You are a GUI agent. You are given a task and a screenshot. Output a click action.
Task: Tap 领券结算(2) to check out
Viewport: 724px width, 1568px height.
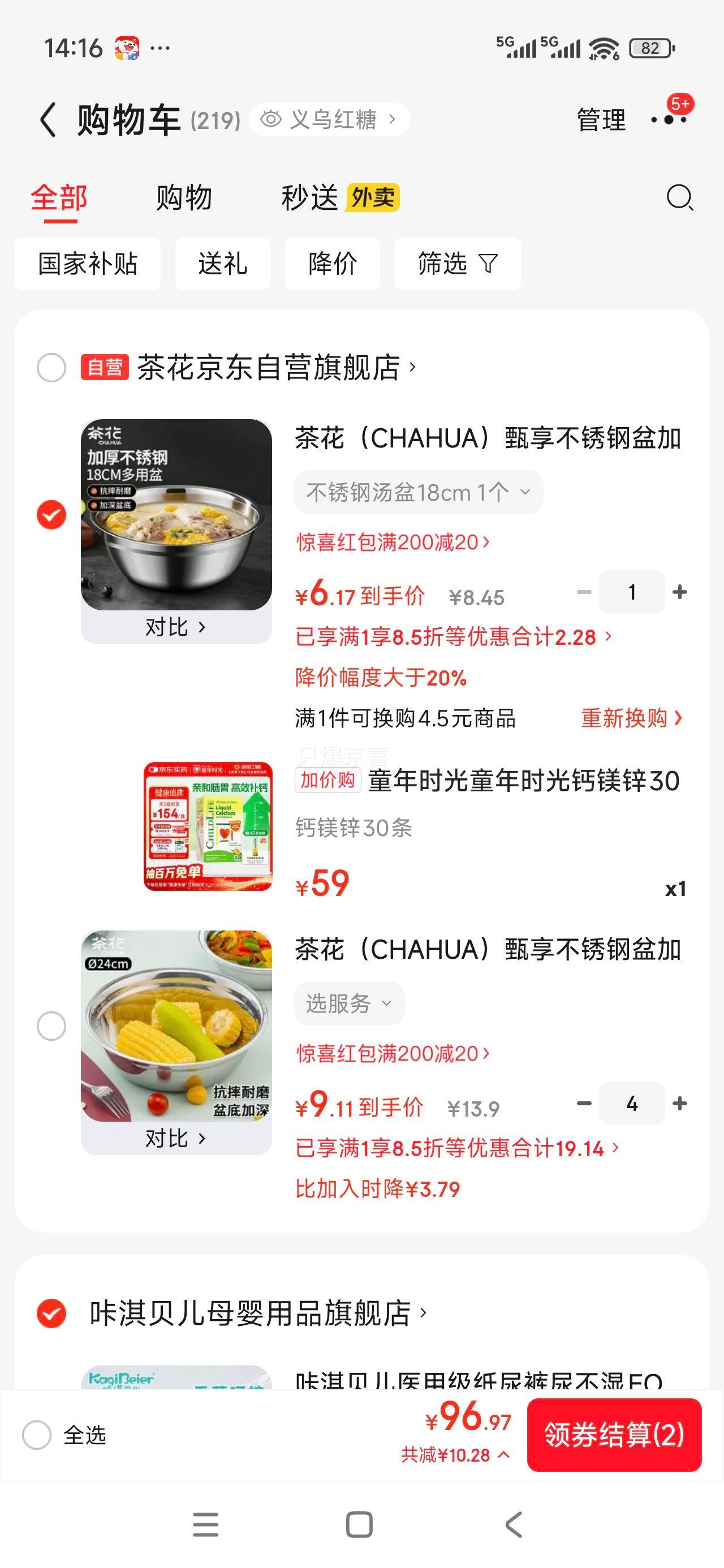614,1435
